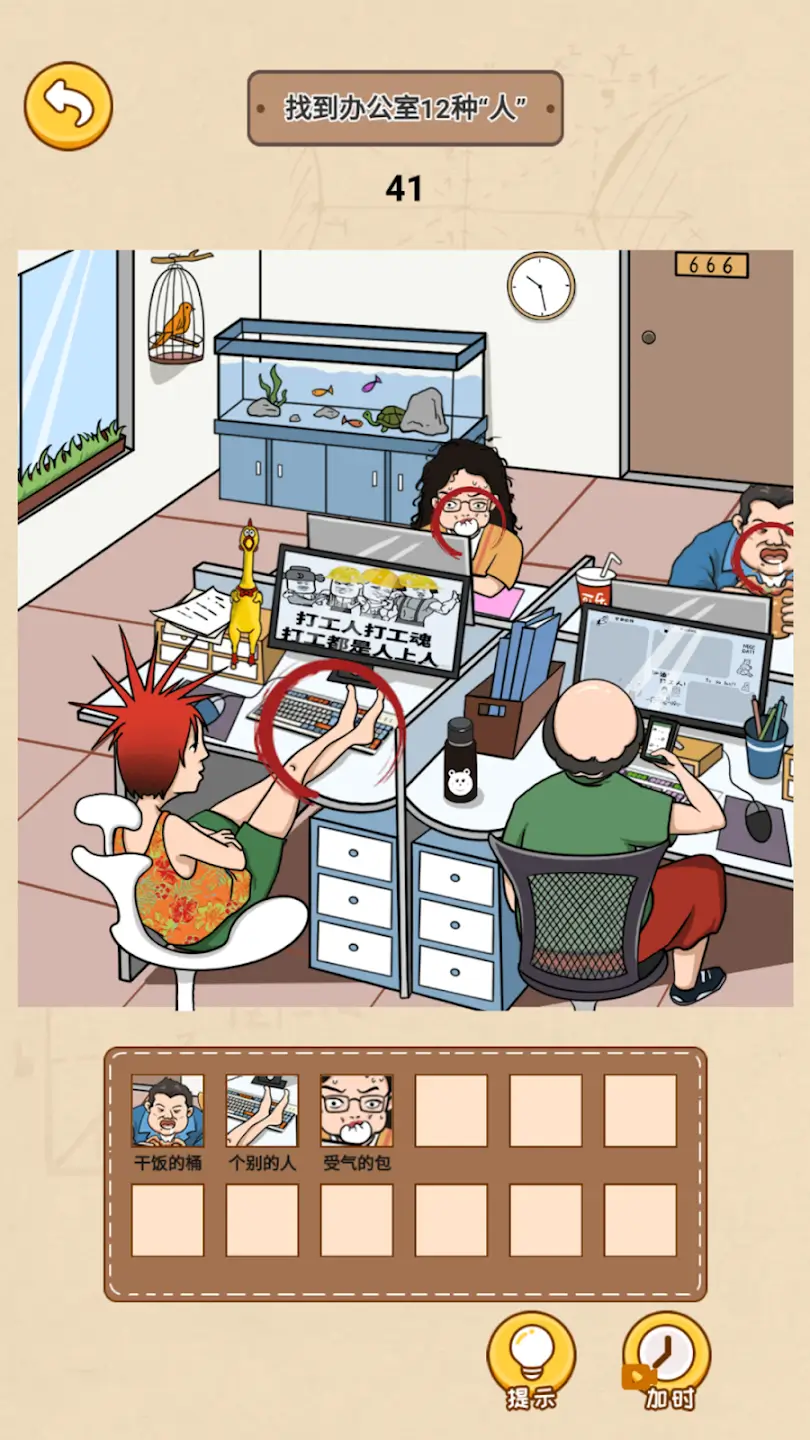Image resolution: width=810 pixels, height=1440 pixels.
Task: Select the found 干饭的桶 tile
Action: point(167,1111)
